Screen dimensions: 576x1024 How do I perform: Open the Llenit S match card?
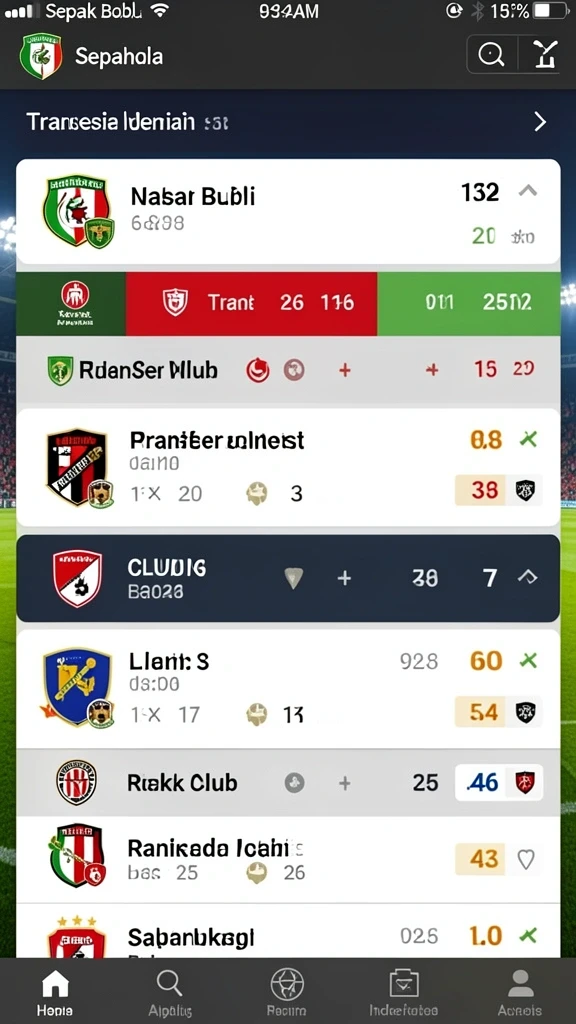(x=288, y=688)
